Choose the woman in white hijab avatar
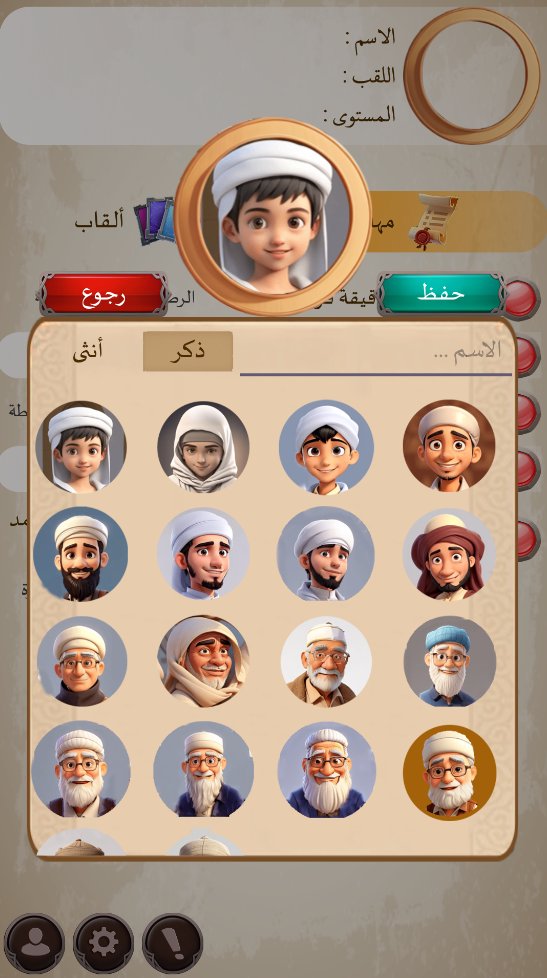The width and height of the screenshot is (547, 978). point(203,447)
